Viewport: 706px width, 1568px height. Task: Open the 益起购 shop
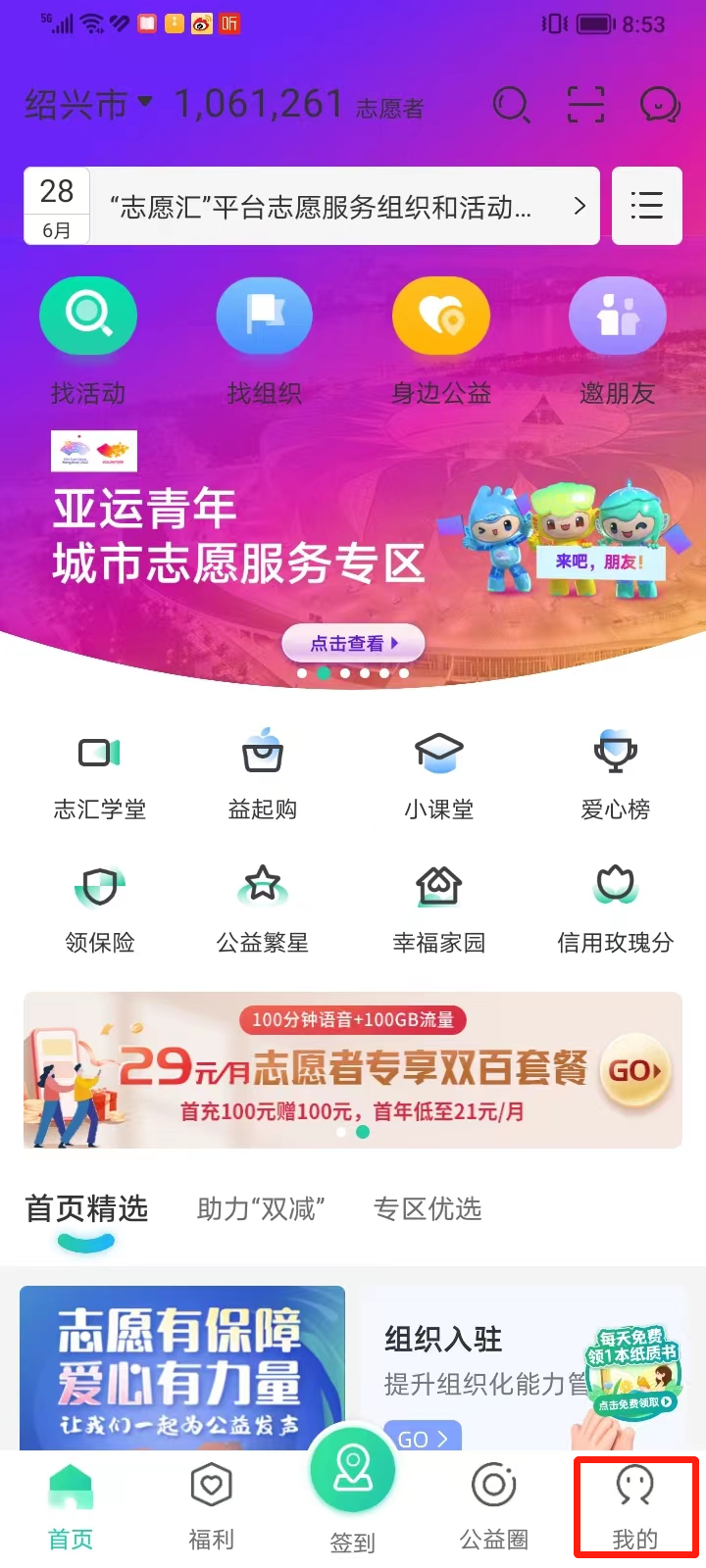pos(263,776)
